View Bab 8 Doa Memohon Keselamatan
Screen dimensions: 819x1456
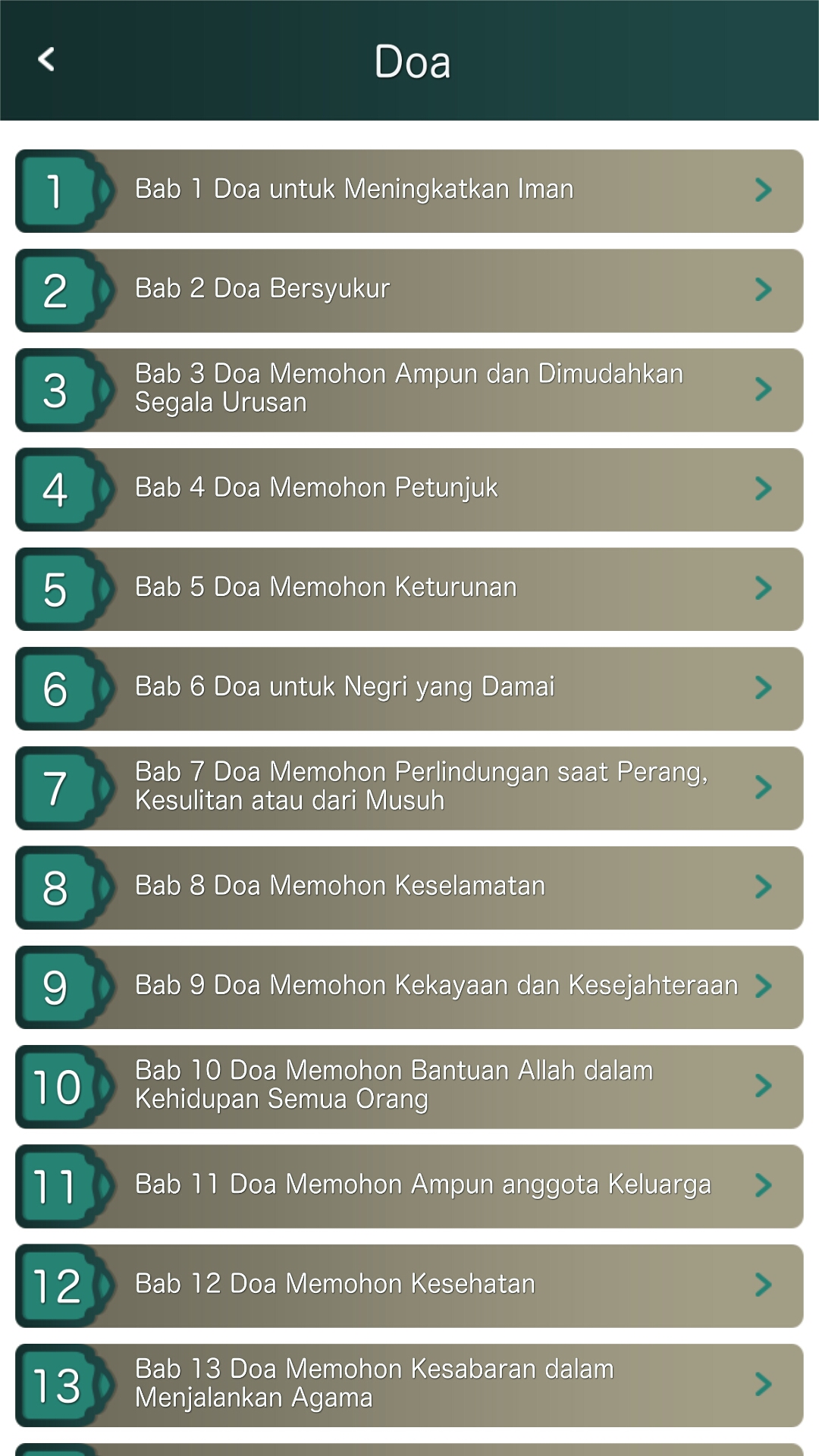pos(409,886)
